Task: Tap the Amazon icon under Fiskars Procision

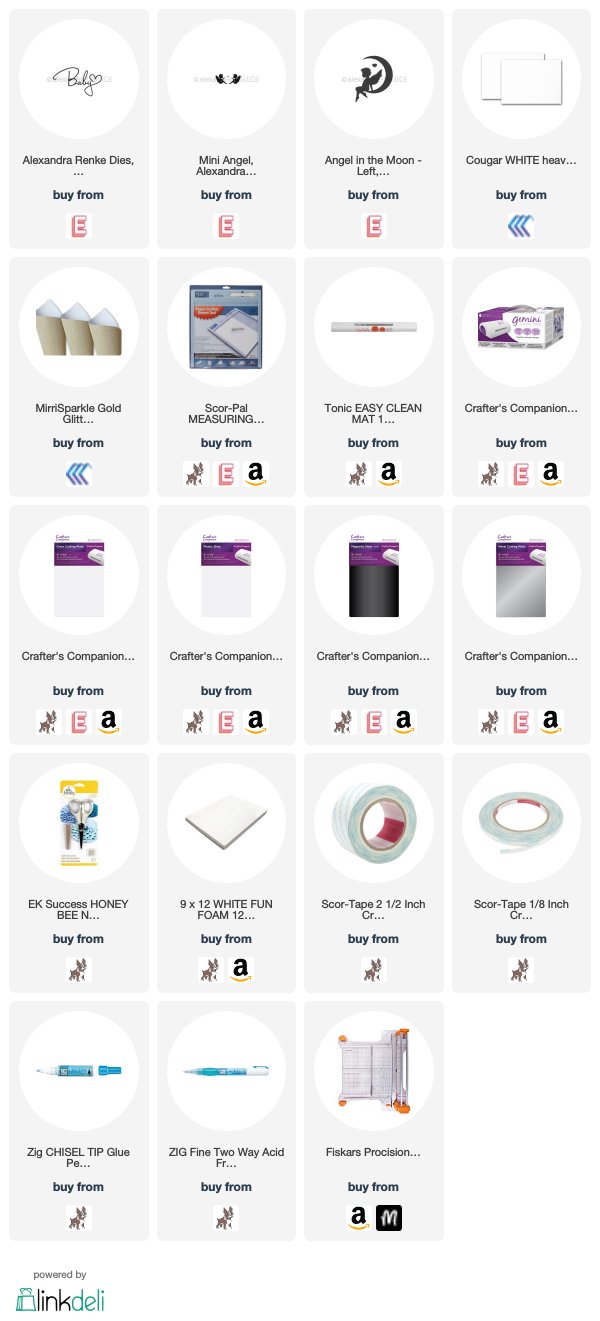Action: [359, 1218]
